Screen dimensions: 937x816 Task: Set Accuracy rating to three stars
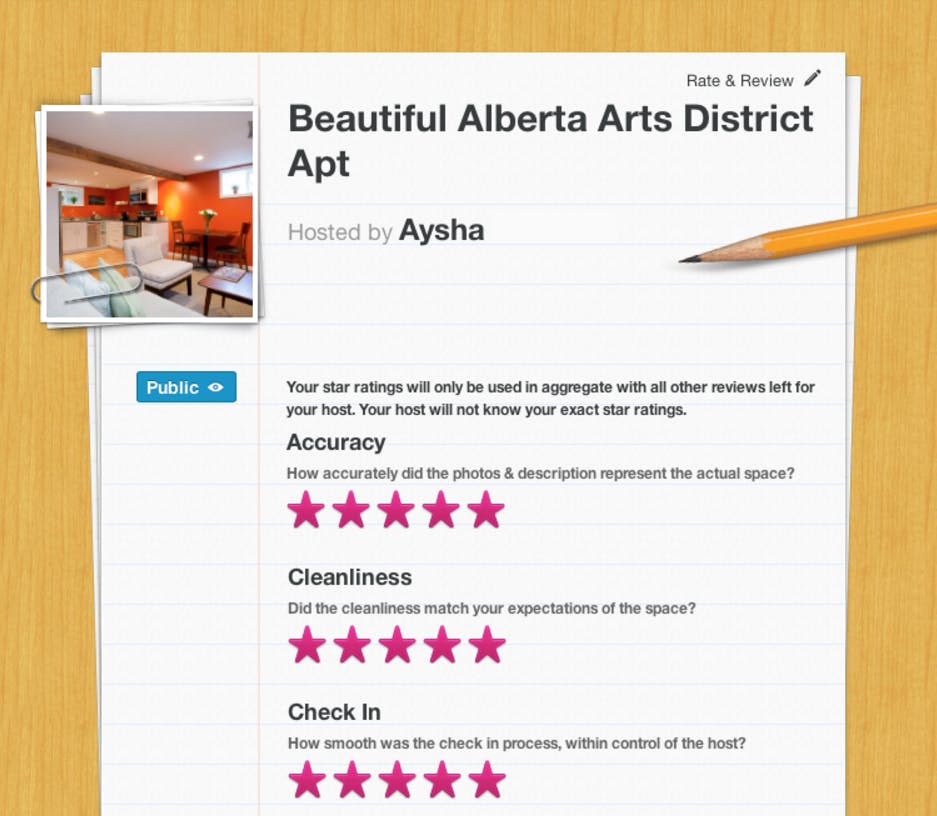tap(396, 510)
